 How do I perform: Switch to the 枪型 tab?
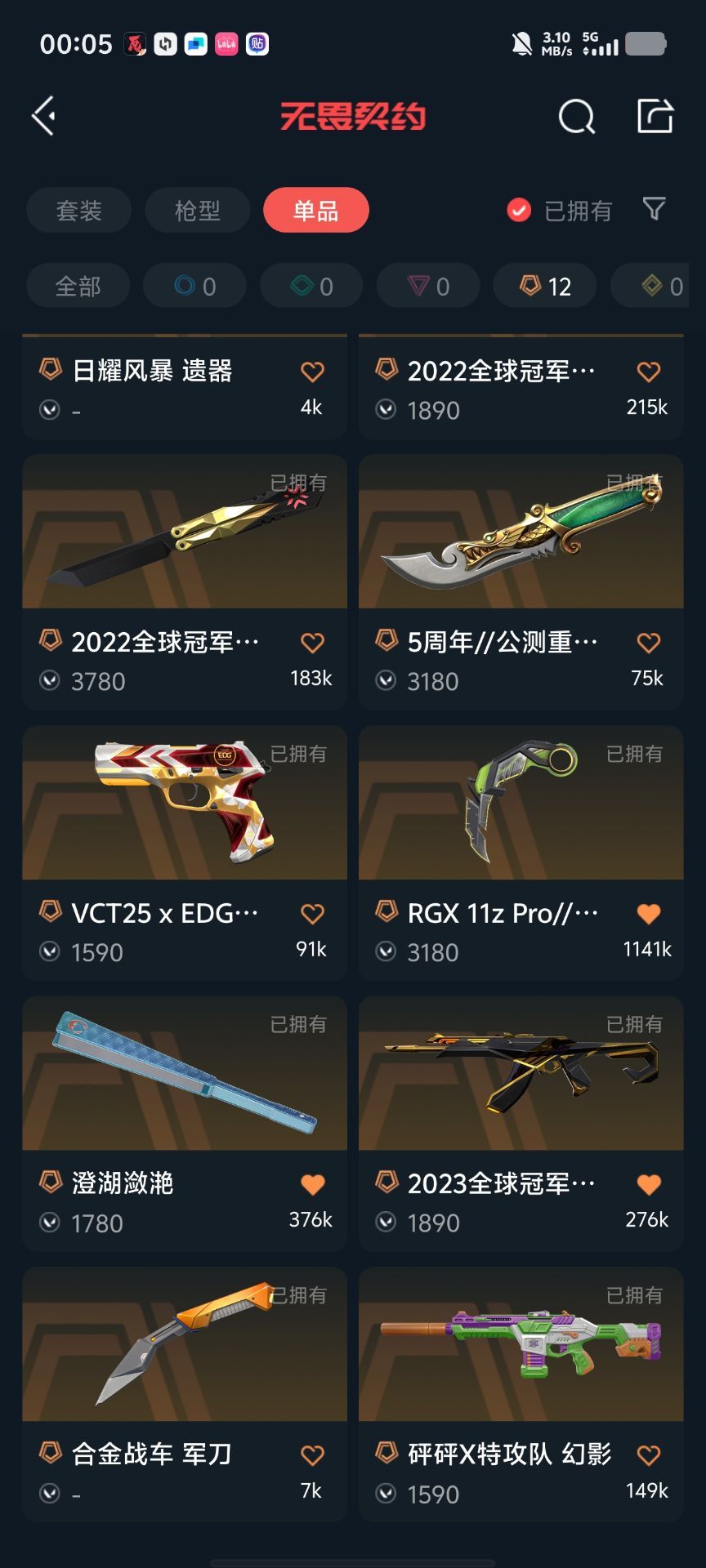pyautogui.click(x=198, y=211)
